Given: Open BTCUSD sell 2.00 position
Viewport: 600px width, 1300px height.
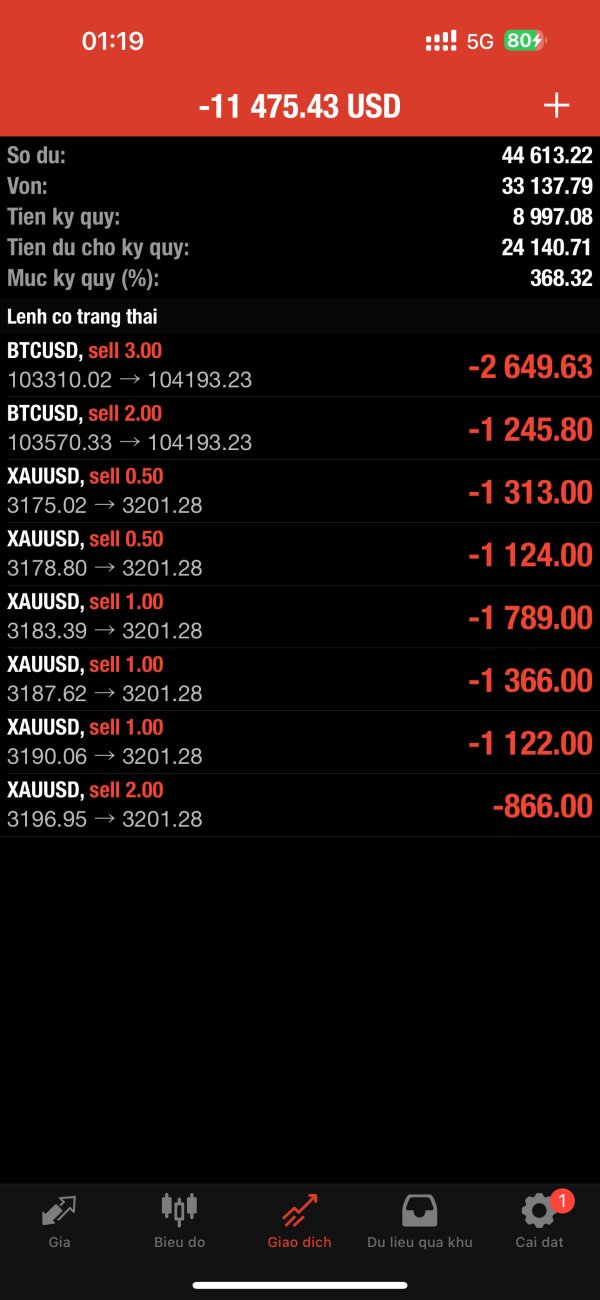Looking at the screenshot, I should [300, 428].
